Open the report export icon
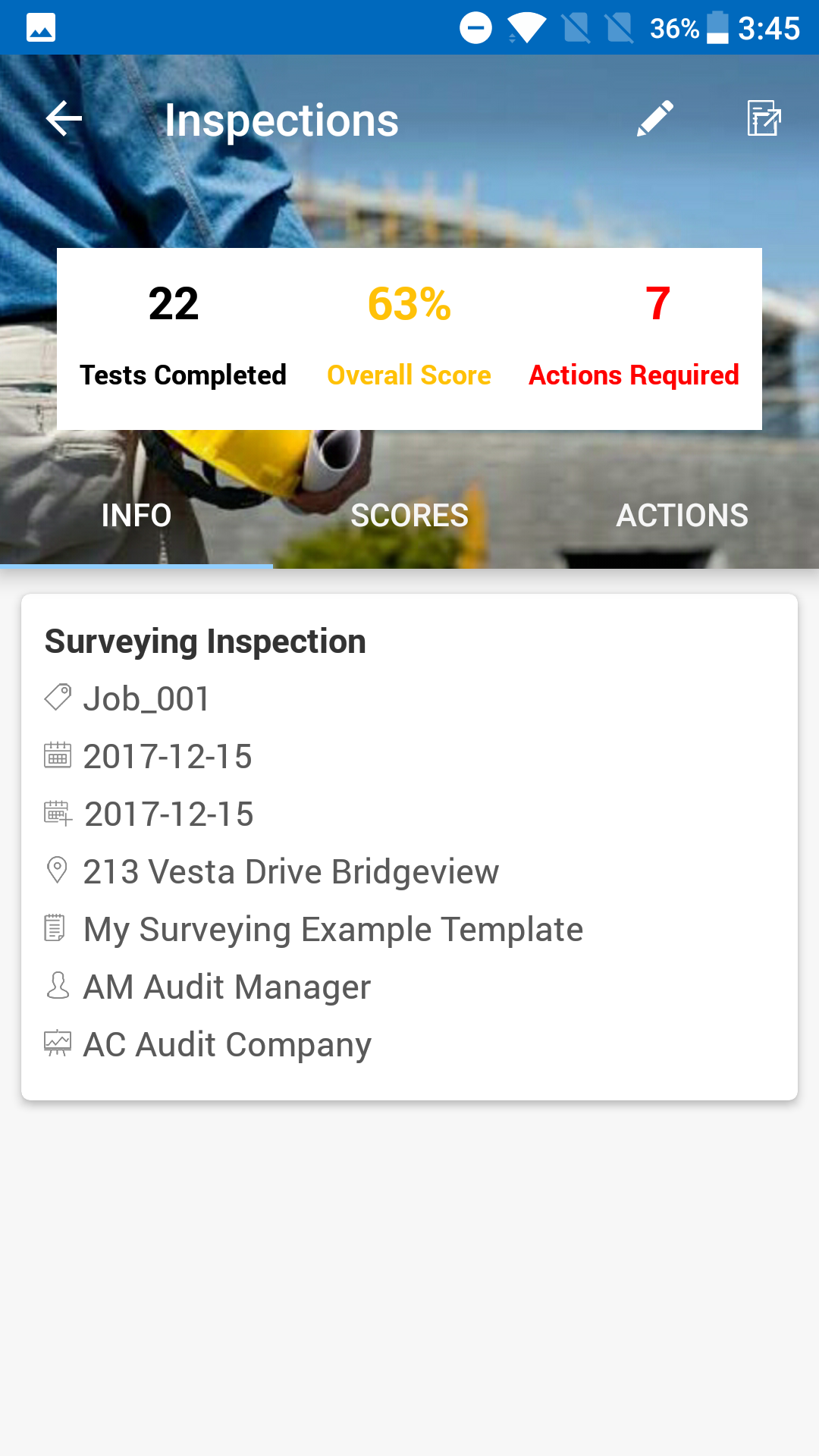This screenshot has width=819, height=1456. [x=764, y=119]
